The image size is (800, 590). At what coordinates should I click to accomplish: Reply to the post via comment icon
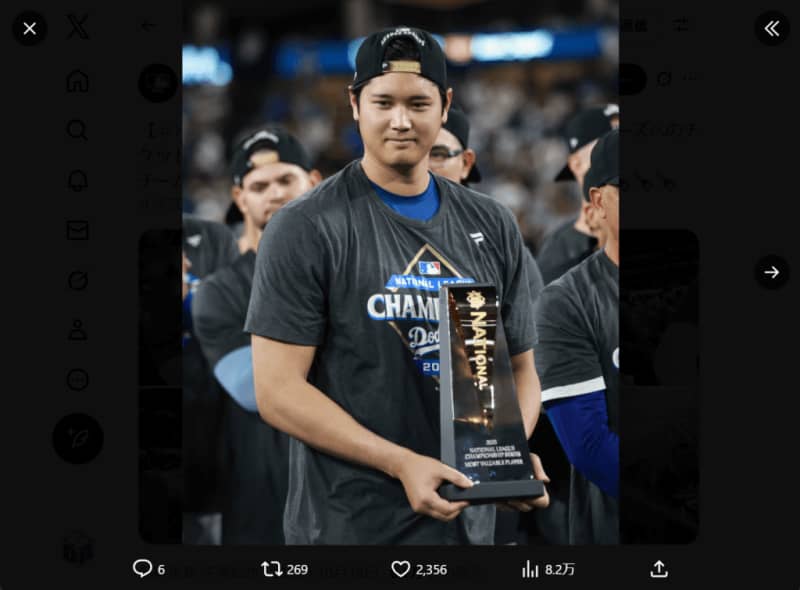143,568
